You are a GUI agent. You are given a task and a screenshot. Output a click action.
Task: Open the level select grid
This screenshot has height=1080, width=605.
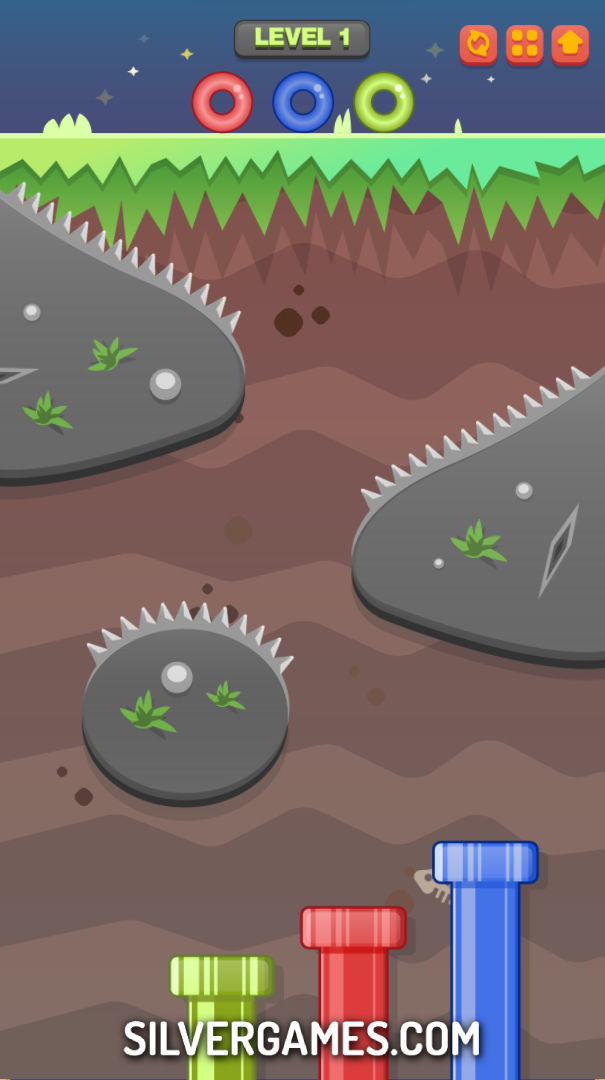[x=524, y=44]
